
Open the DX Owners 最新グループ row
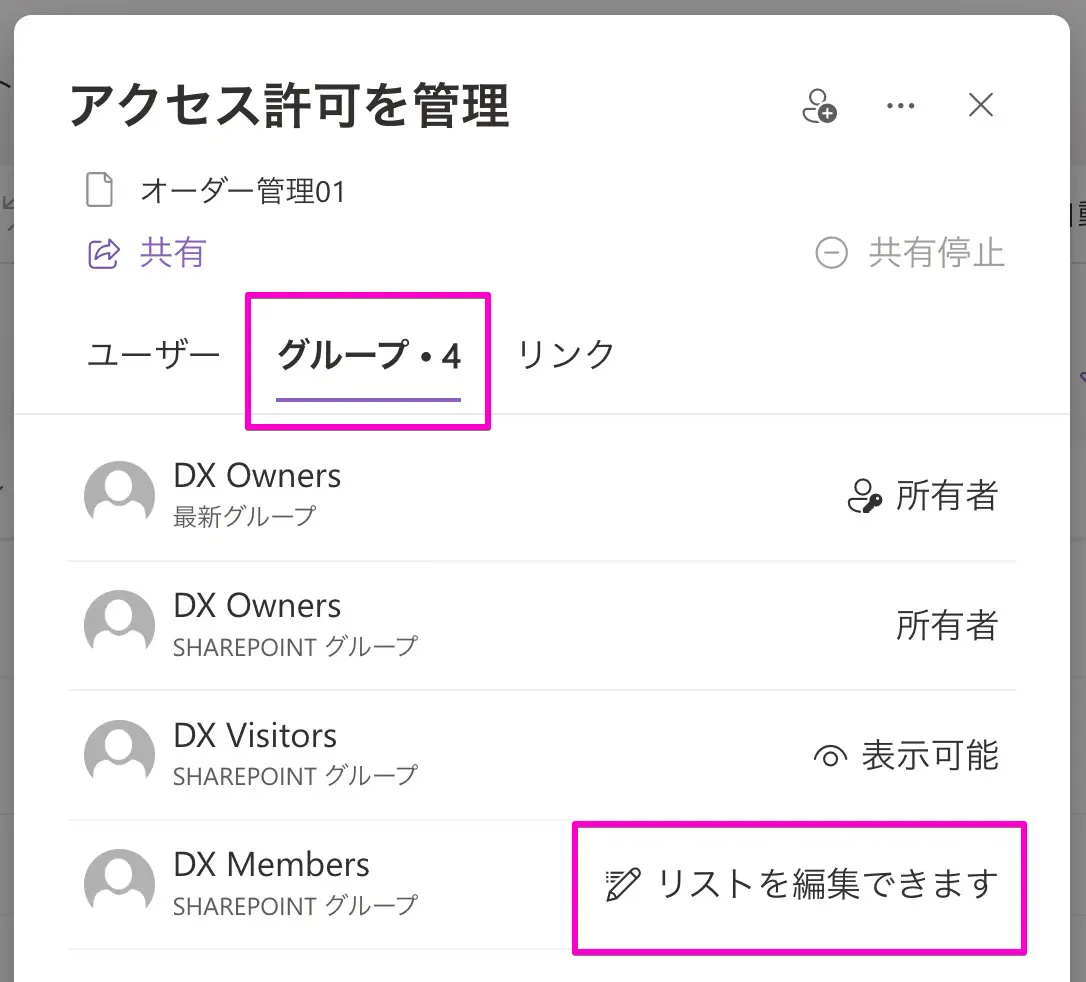coord(257,493)
